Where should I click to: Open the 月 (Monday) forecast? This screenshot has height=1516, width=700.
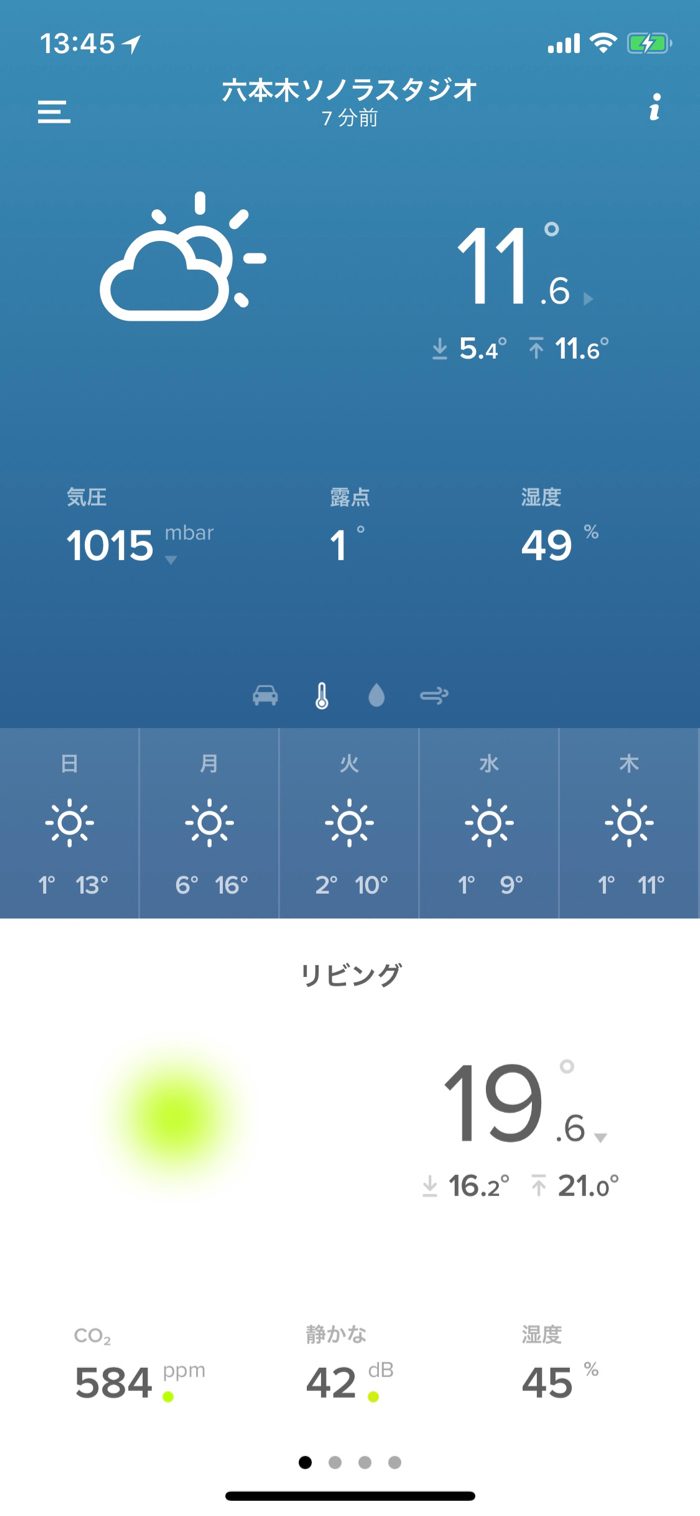tap(209, 823)
